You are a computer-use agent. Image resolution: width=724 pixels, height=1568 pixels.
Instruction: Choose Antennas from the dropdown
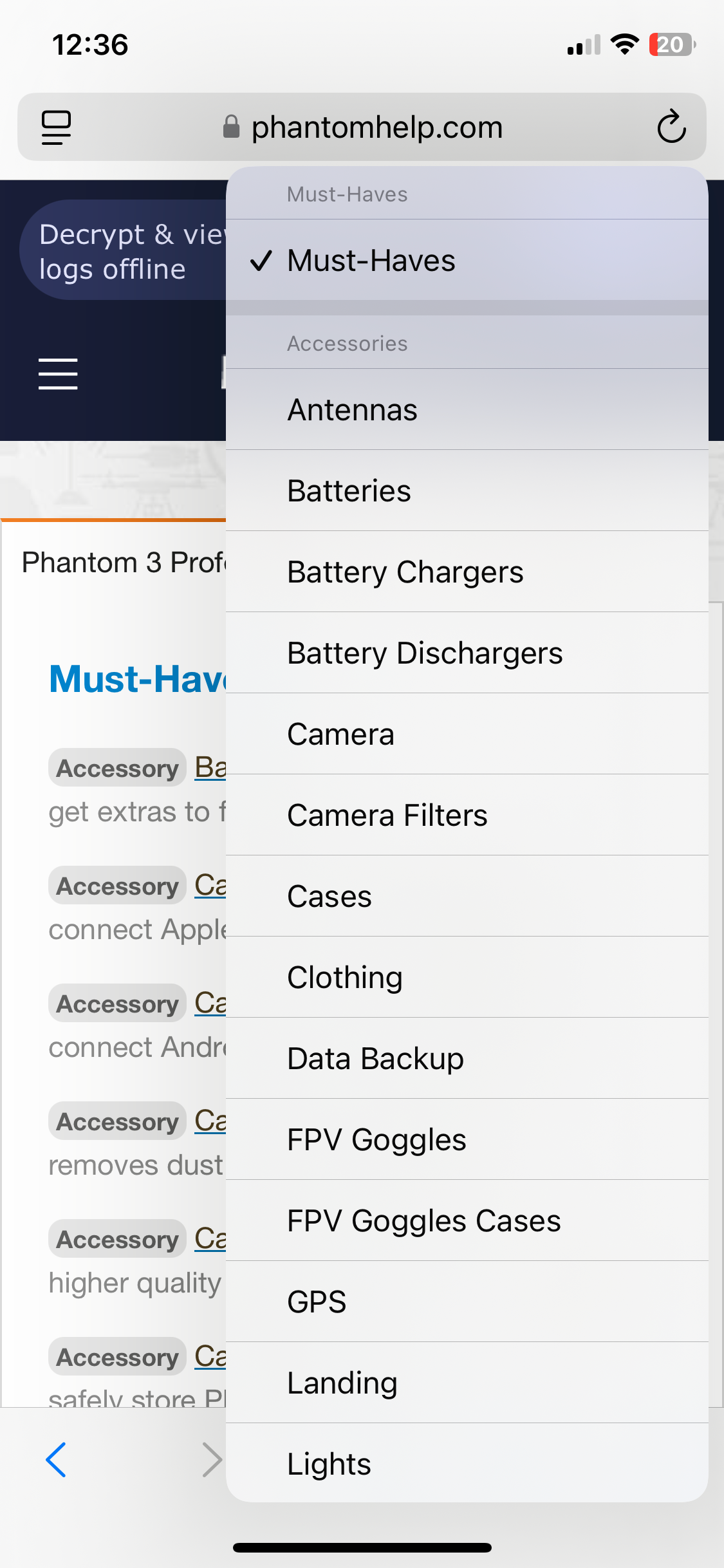(467, 409)
